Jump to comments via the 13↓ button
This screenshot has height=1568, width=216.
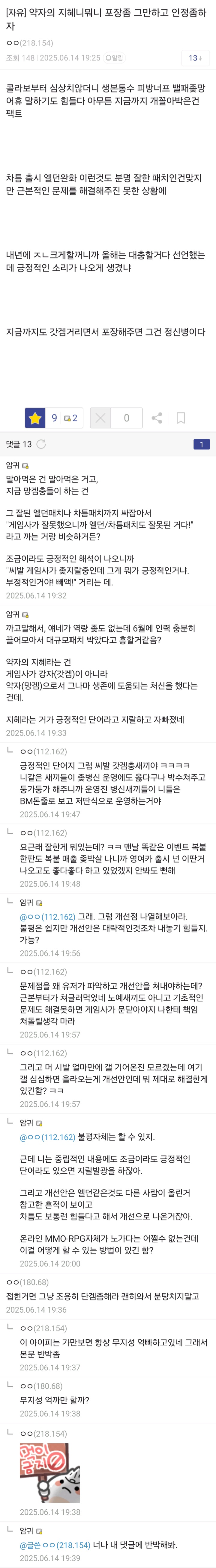(x=195, y=58)
